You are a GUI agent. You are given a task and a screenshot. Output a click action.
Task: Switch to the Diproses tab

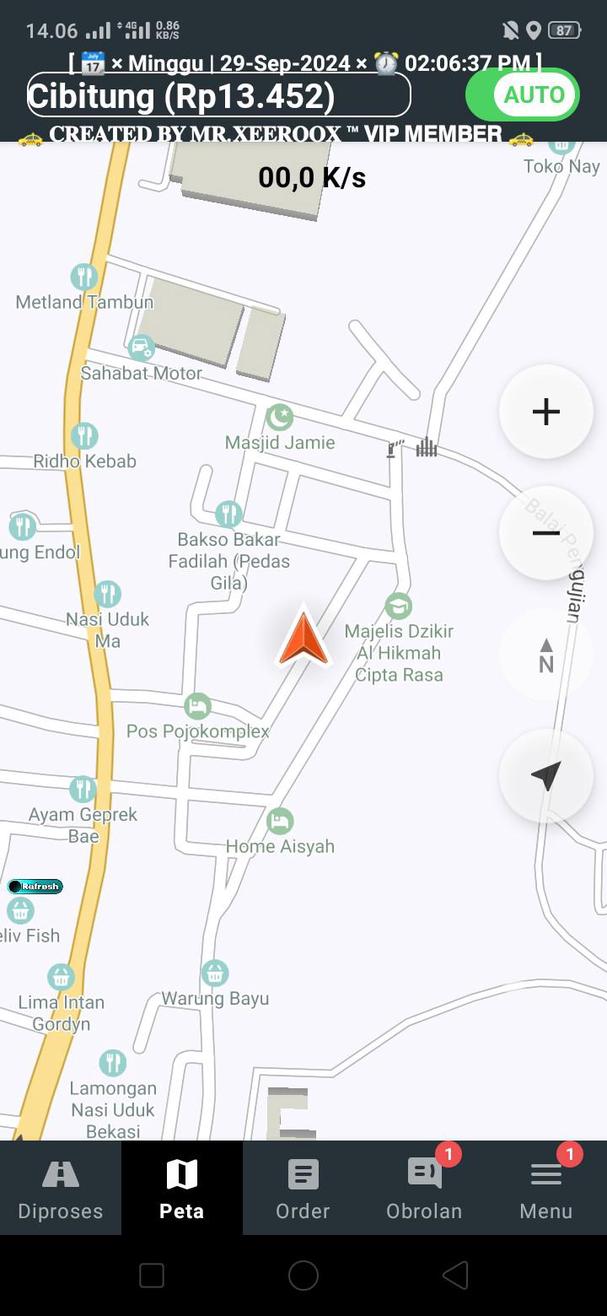pos(61,1189)
